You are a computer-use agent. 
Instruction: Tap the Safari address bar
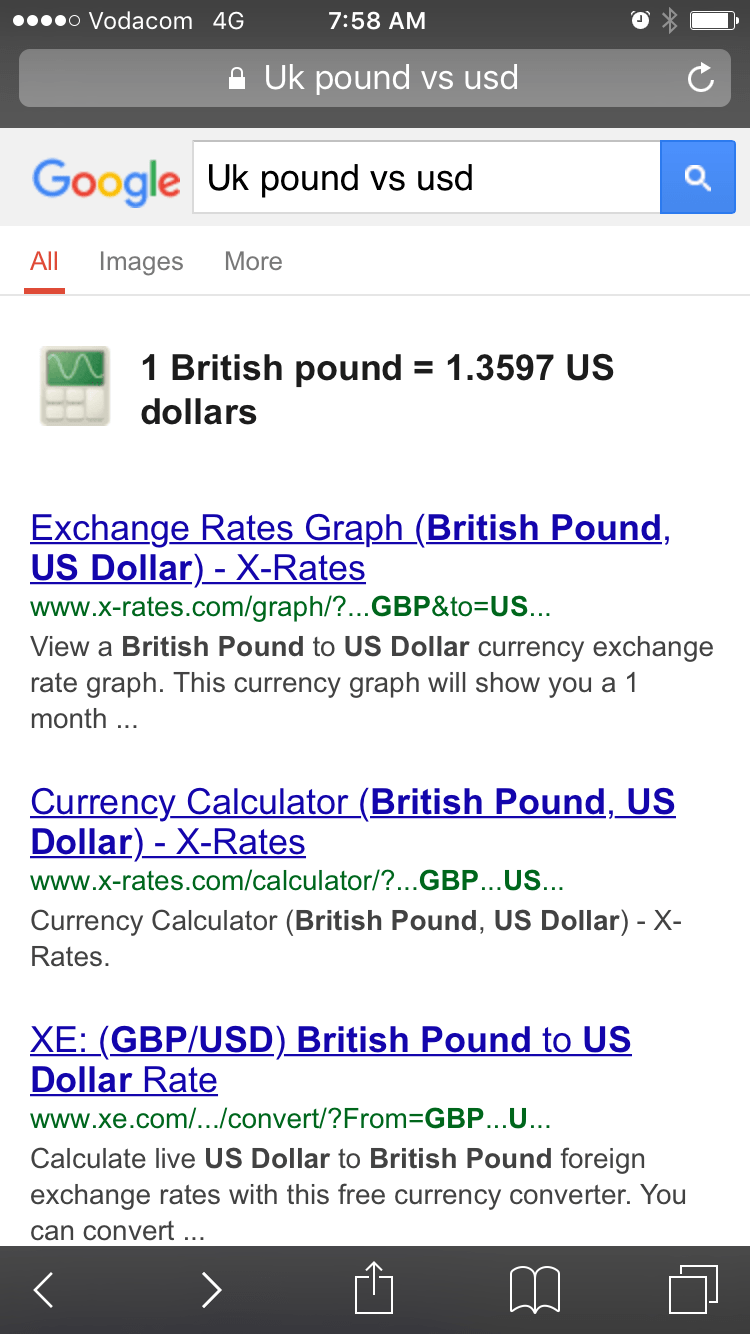[x=375, y=78]
